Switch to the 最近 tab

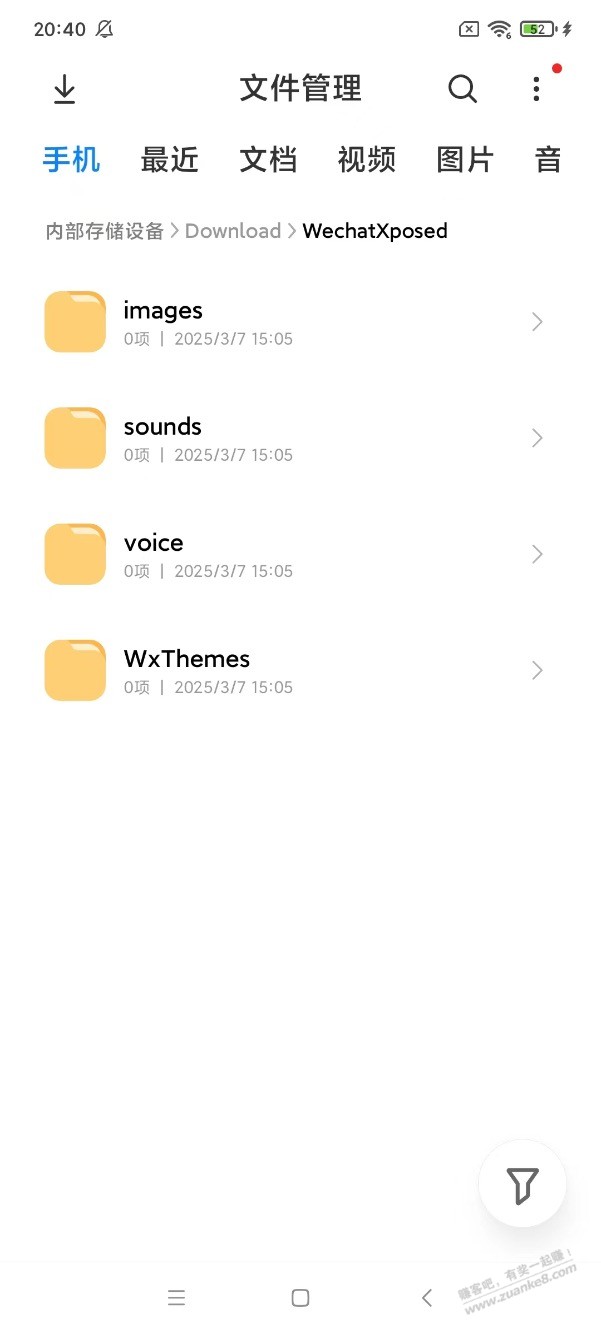(x=169, y=160)
